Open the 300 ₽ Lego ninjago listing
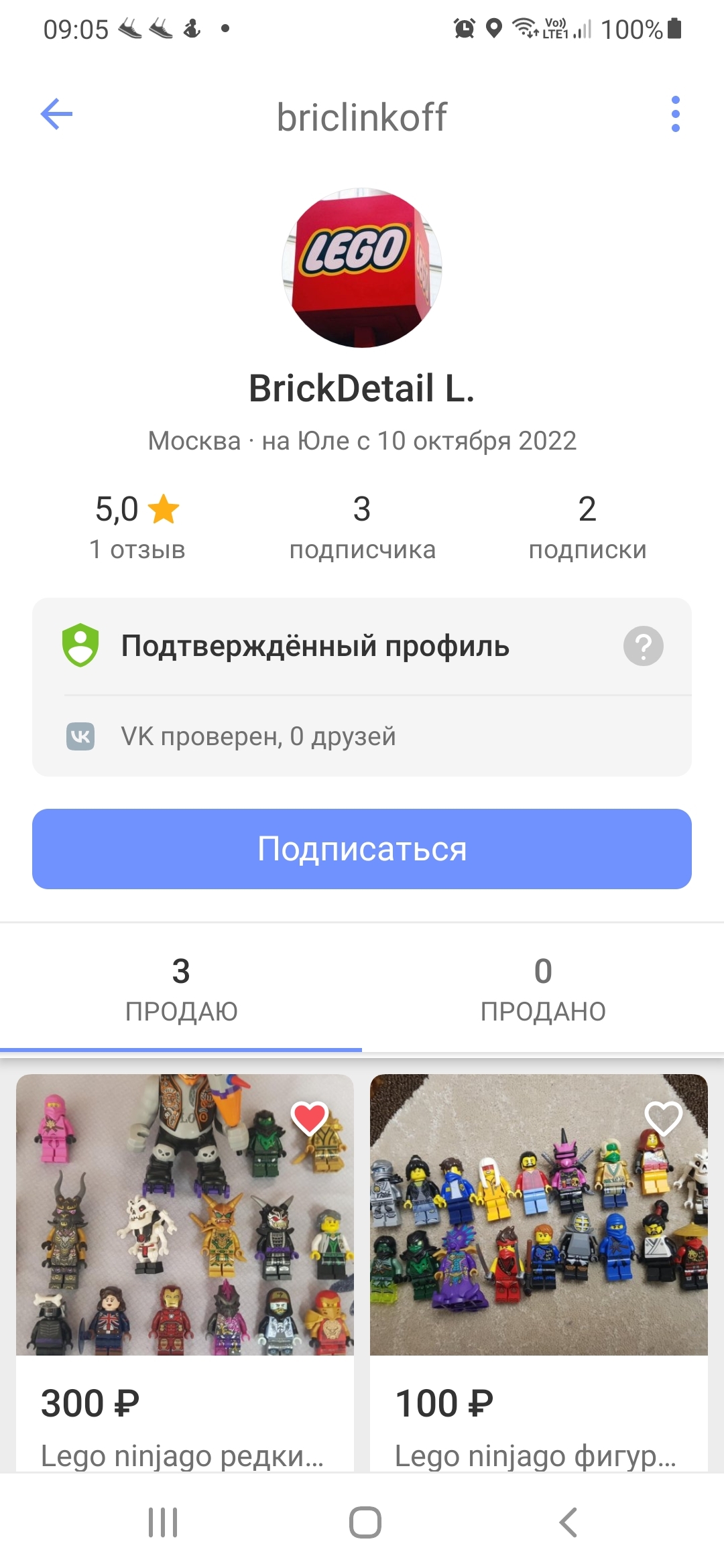The width and height of the screenshot is (724, 1568). click(x=184, y=1240)
